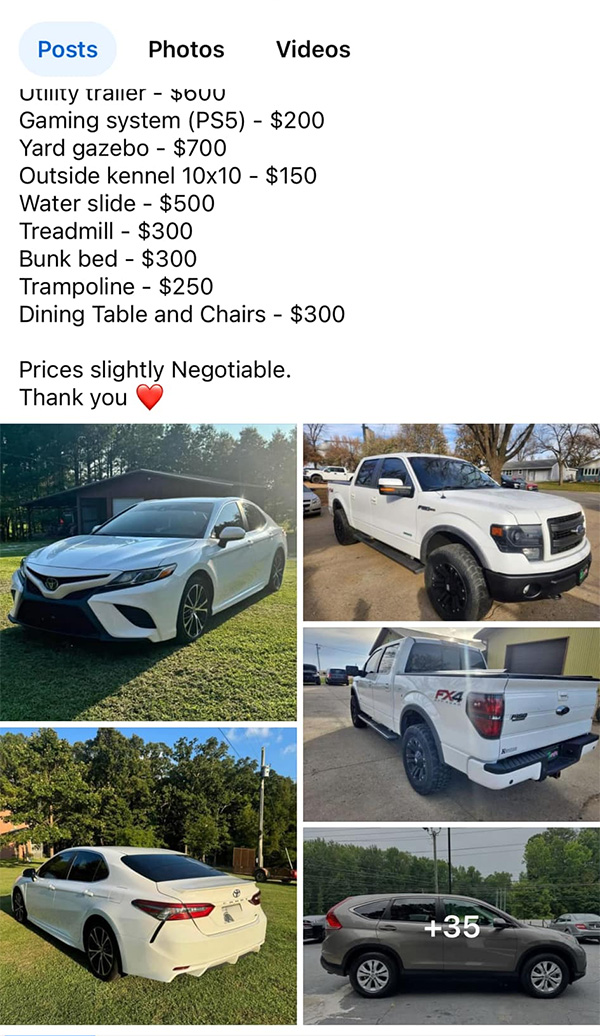
Task: Open the white Camry rear view photo
Action: pyautogui.click(x=148, y=876)
